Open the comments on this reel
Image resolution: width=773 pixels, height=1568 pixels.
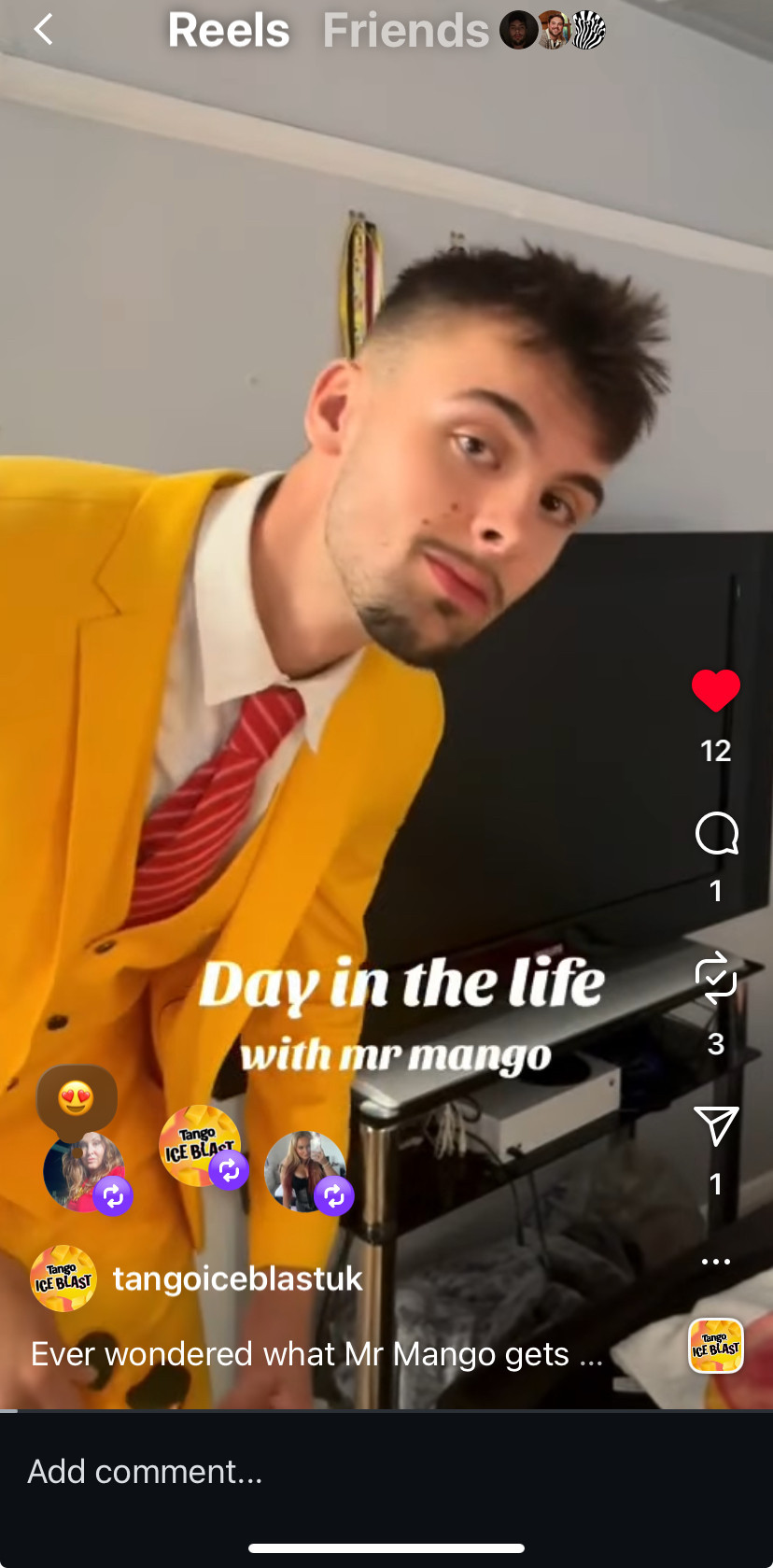coord(716,834)
